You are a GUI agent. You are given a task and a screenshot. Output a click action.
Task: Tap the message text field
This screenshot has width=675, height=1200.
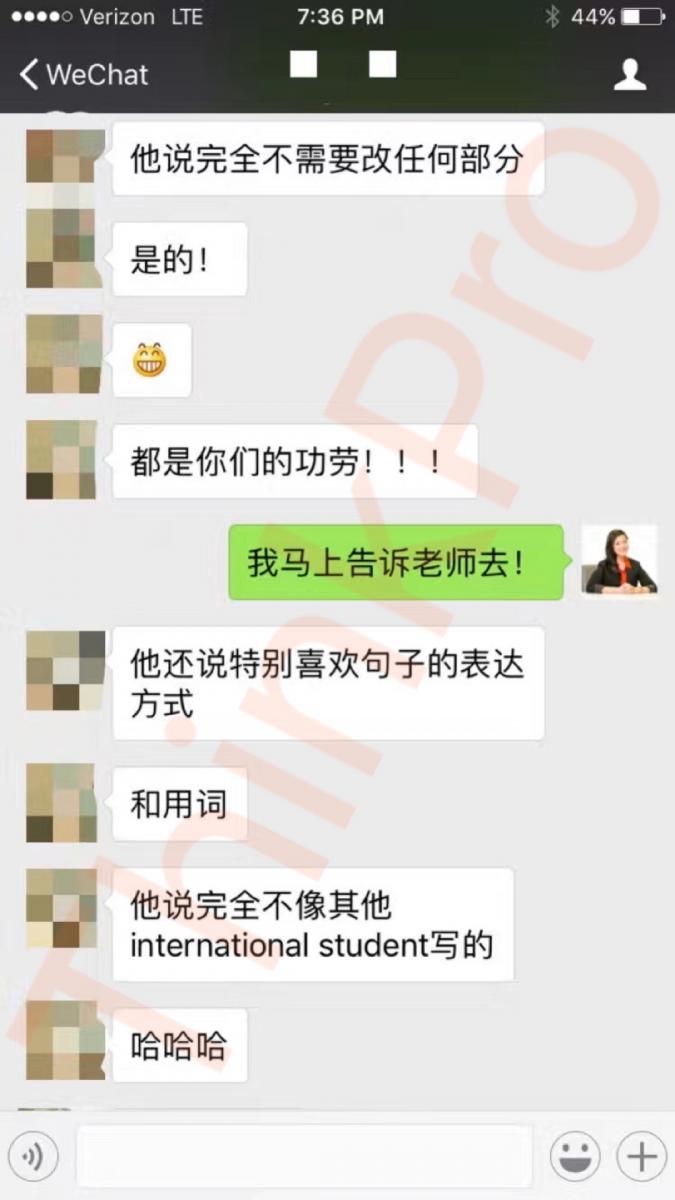pos(304,1157)
